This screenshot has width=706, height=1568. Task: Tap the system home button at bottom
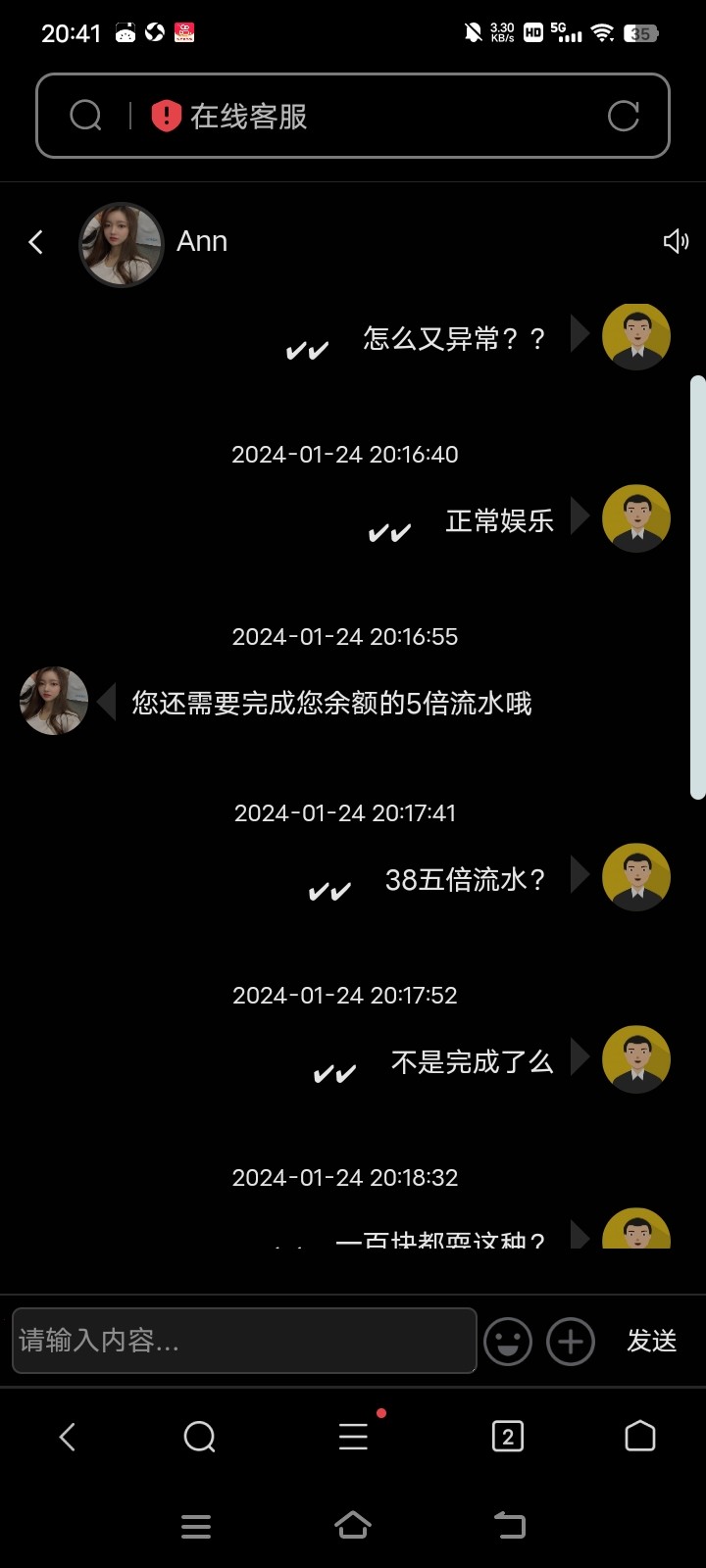point(353,1525)
